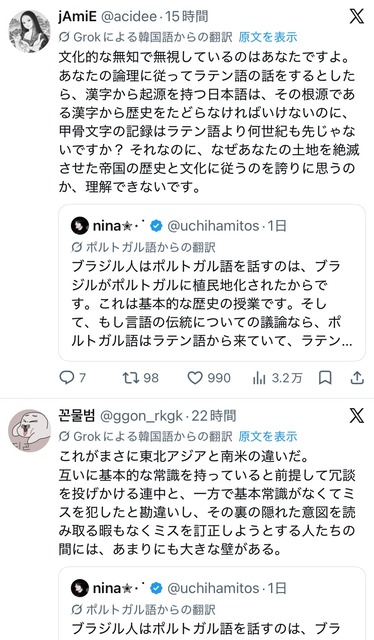Open the quoted nina post under 꼰물범's tweet

[212, 603]
